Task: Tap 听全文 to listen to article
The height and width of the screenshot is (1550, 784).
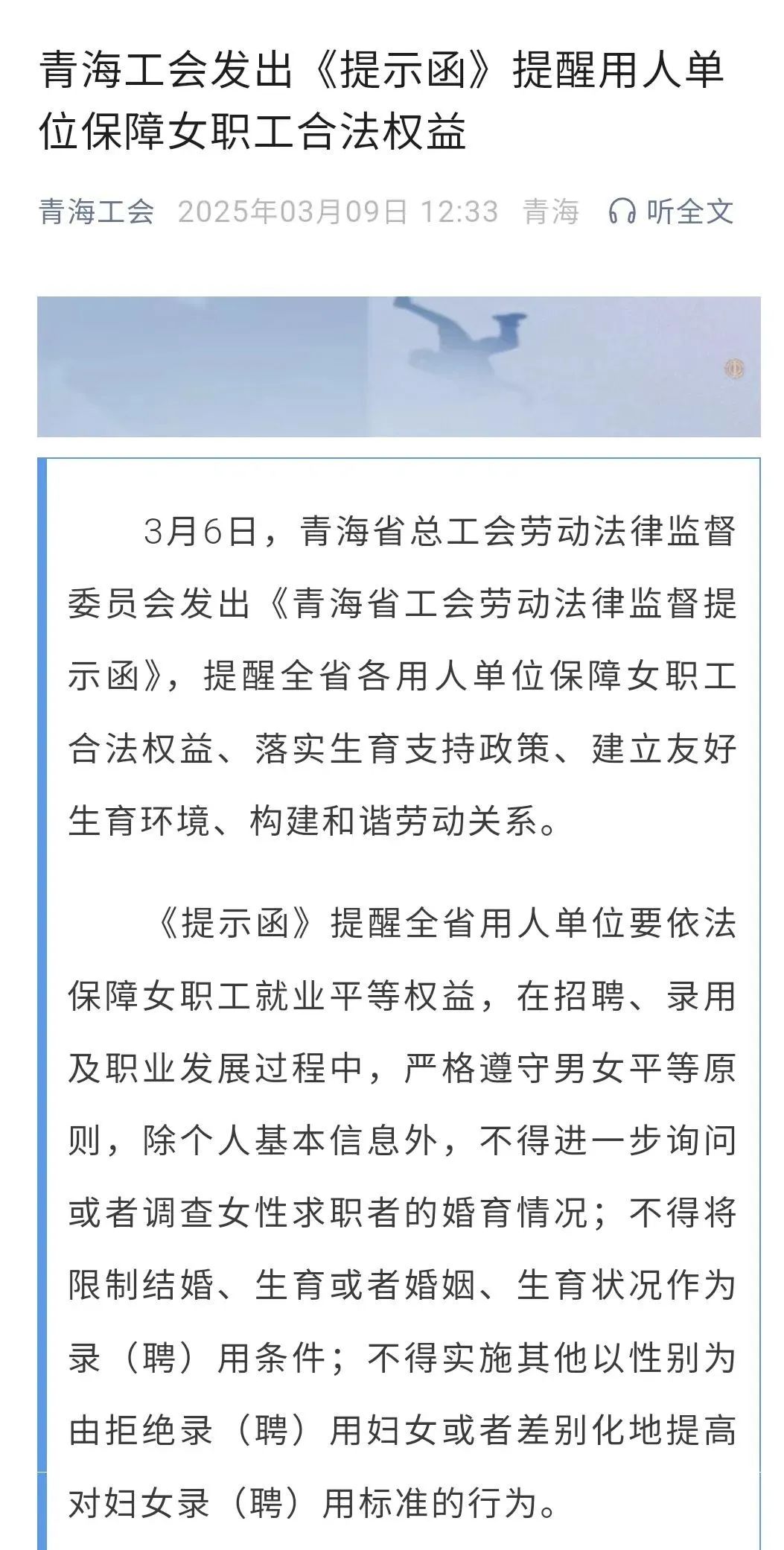Action: point(672,212)
